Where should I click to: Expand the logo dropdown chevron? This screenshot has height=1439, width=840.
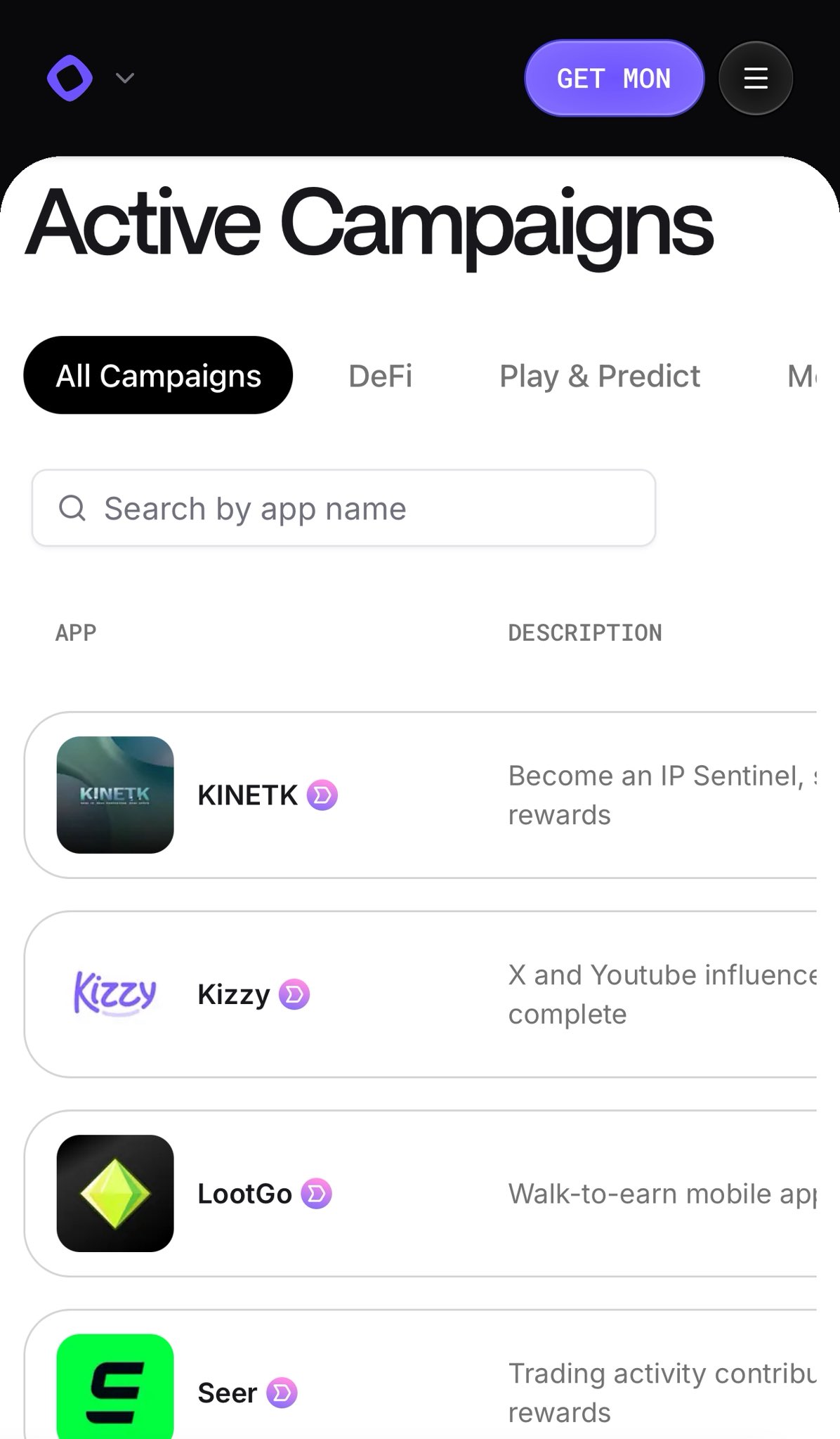point(125,78)
